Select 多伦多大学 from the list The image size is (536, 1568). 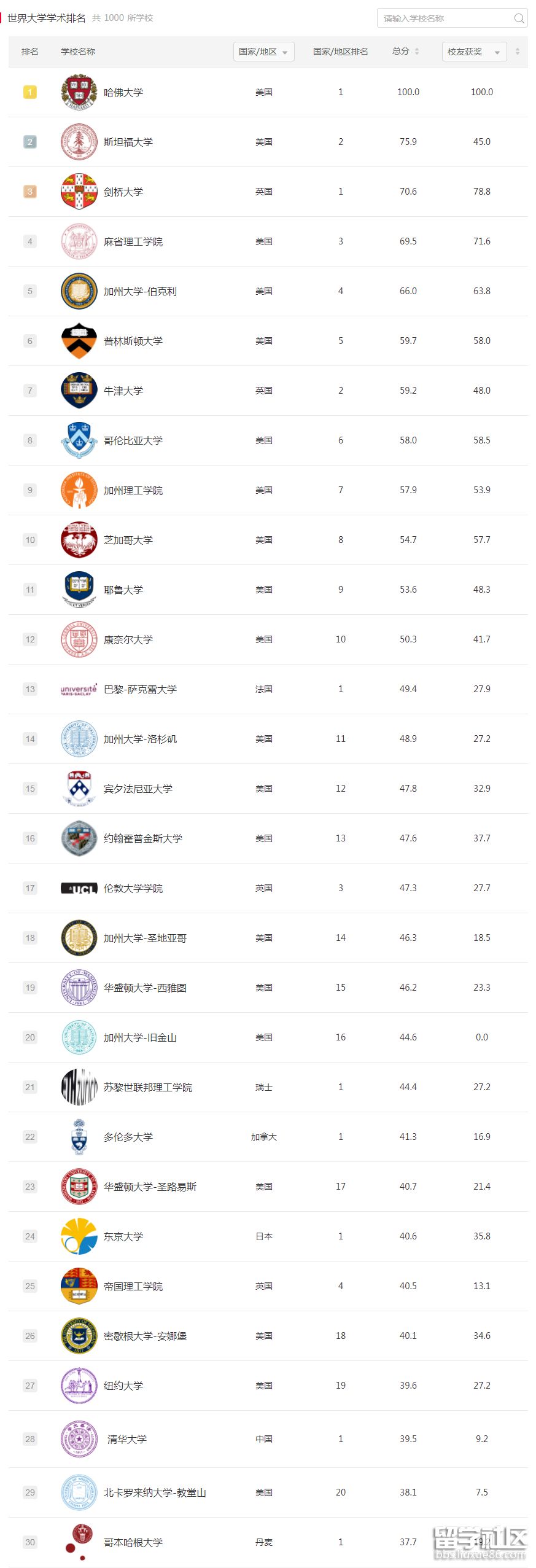tap(128, 1137)
